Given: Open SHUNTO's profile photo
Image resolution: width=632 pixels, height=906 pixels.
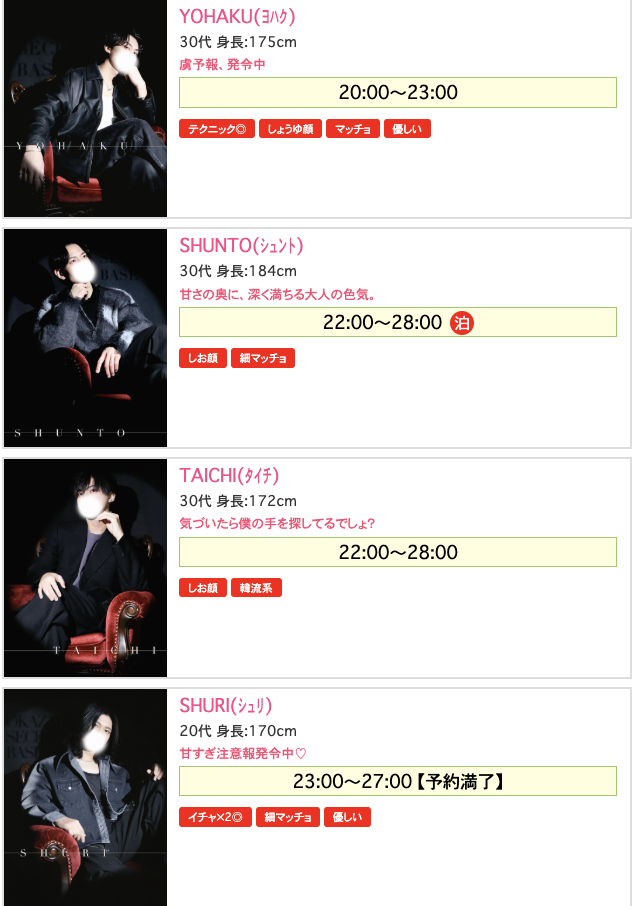Looking at the screenshot, I should (86, 338).
